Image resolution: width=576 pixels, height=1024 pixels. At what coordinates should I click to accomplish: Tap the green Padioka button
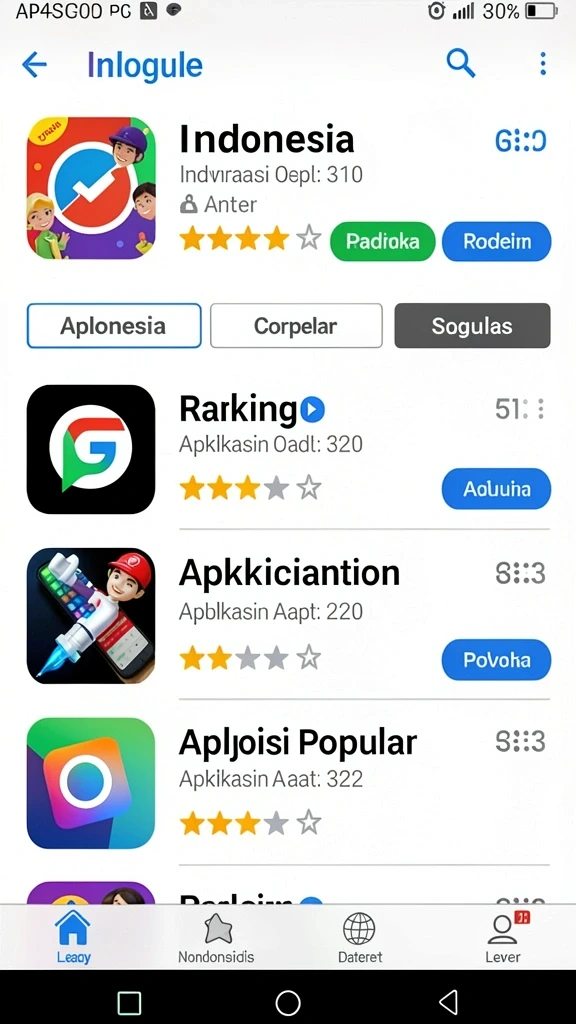383,241
